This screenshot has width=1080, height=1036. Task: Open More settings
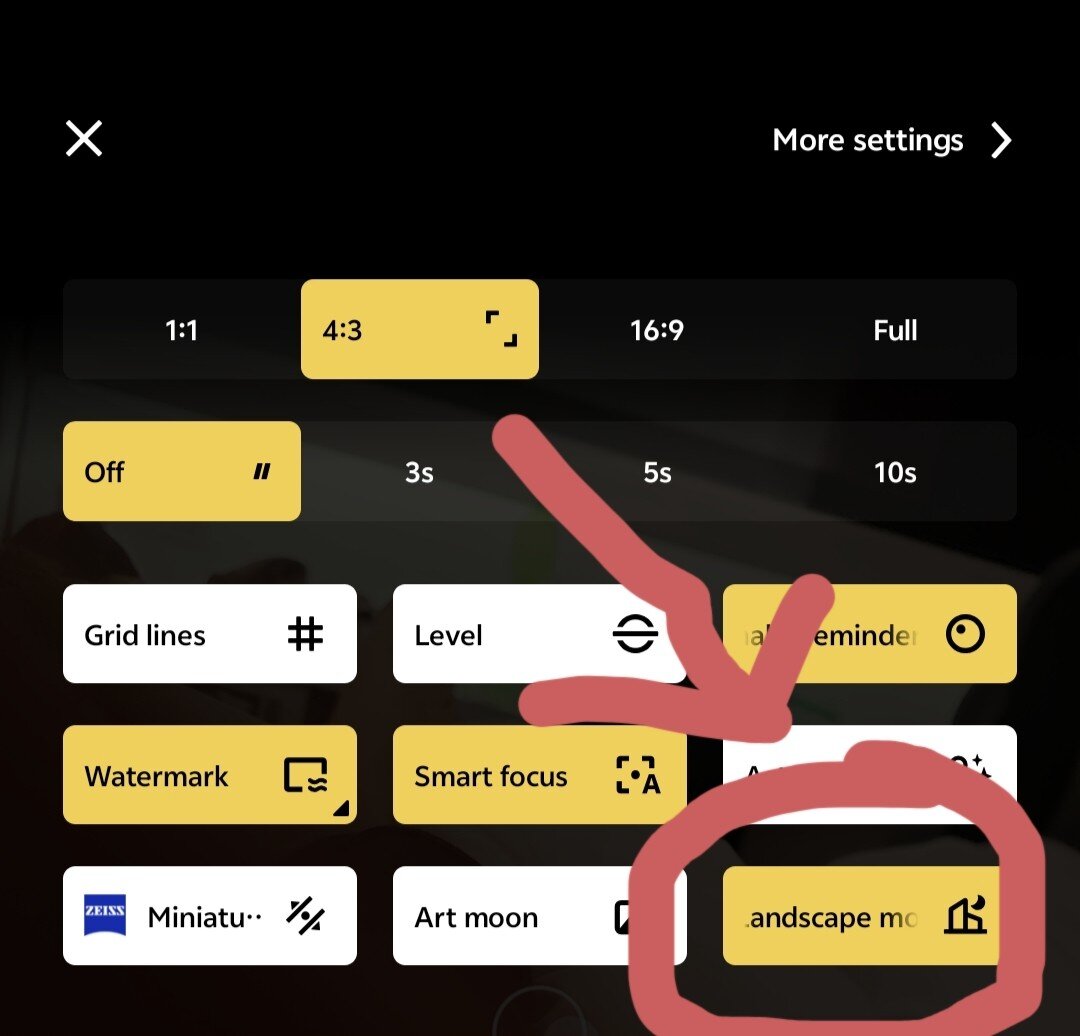point(890,141)
